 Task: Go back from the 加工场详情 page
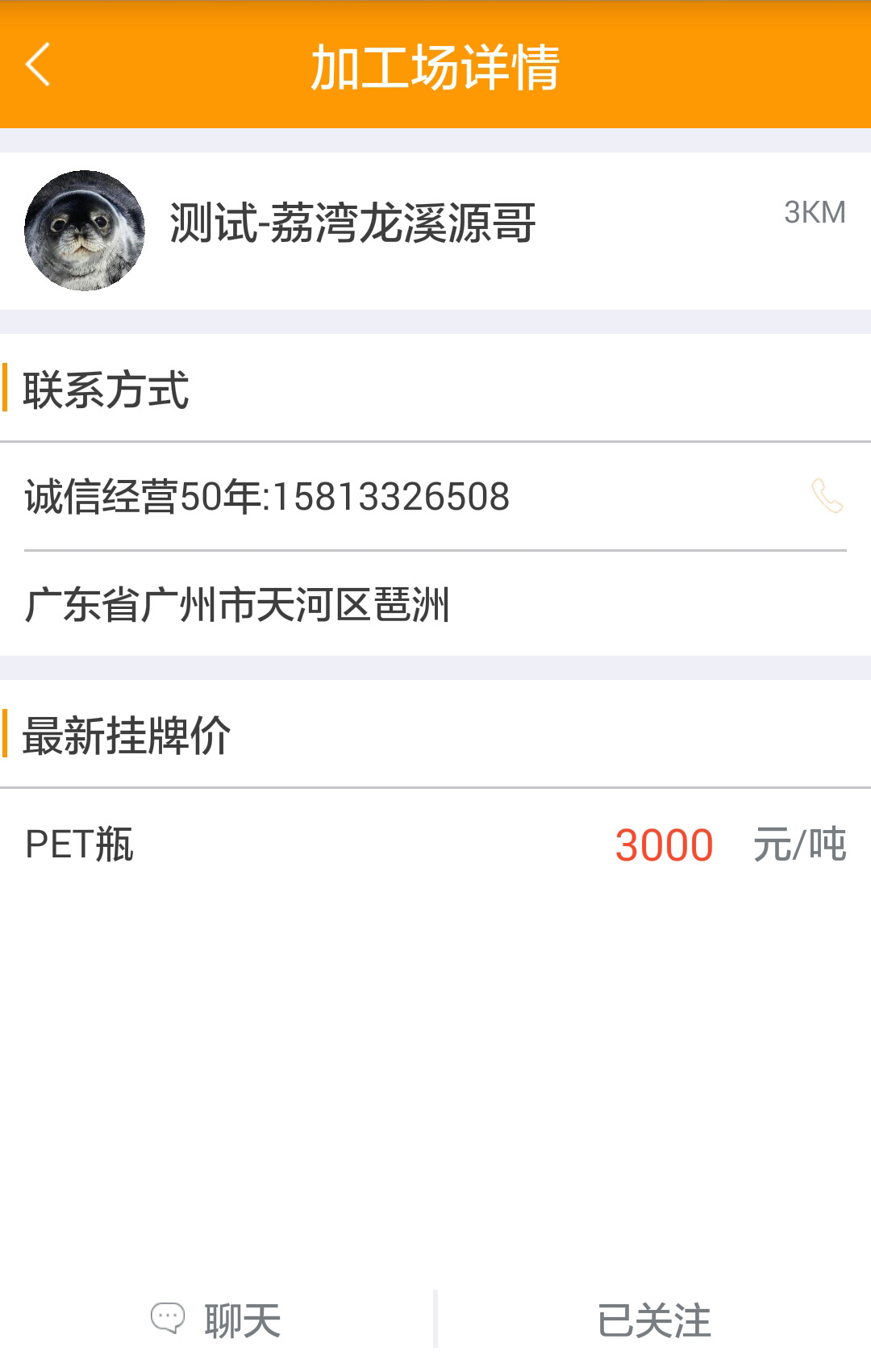tap(38, 65)
